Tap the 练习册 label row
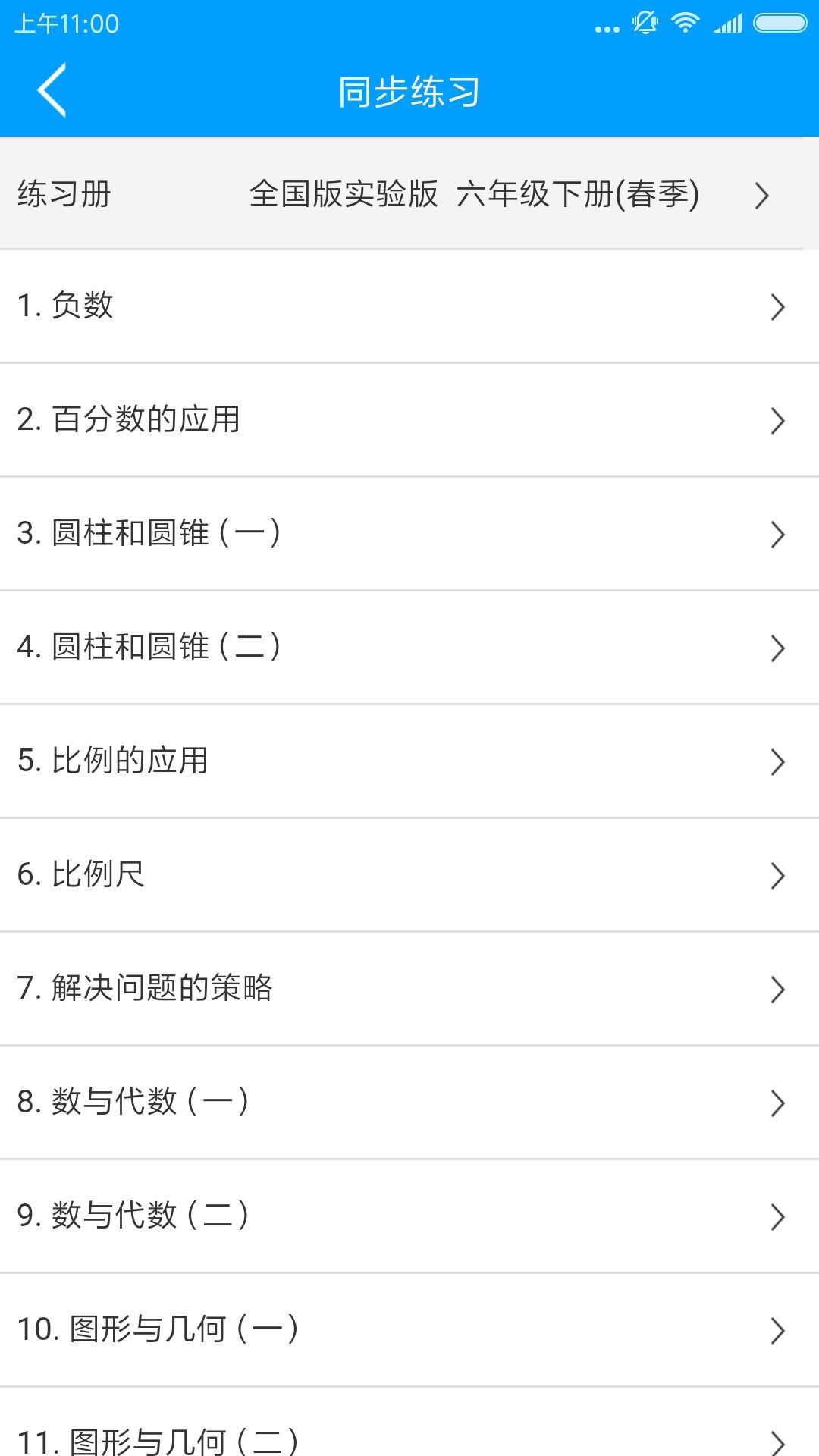Image resolution: width=819 pixels, height=1456 pixels. [63, 195]
